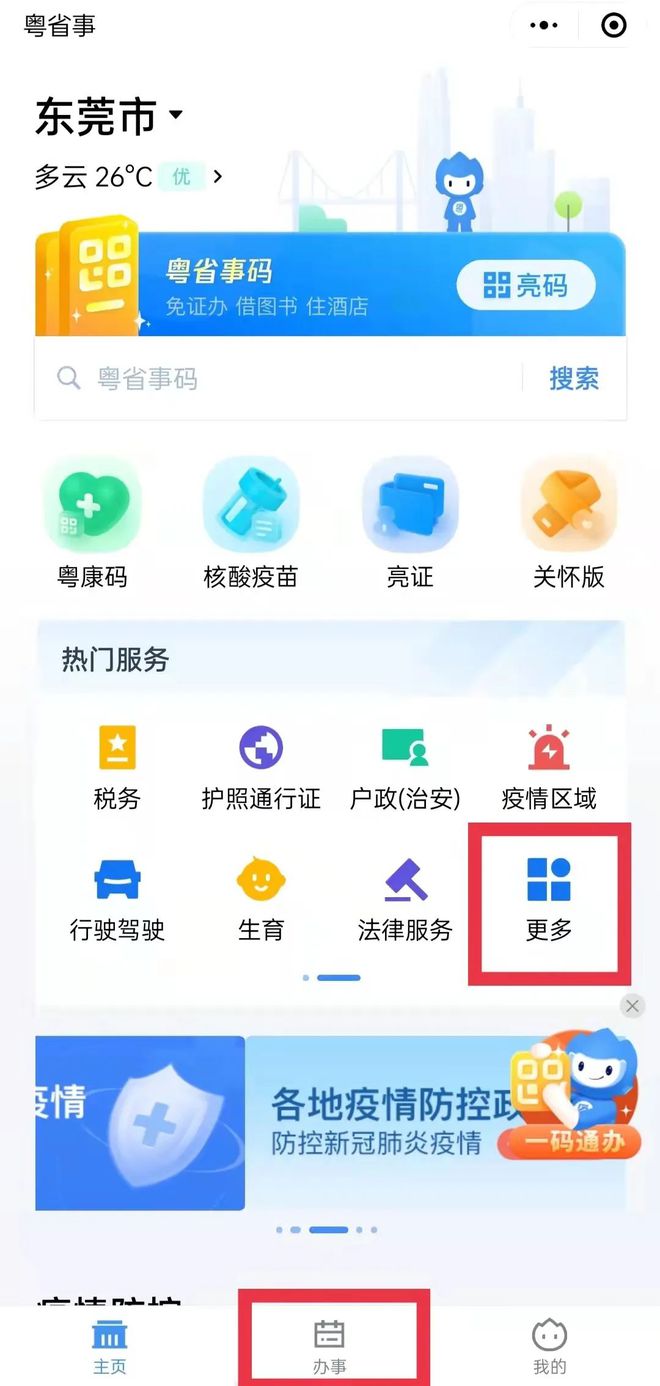This screenshot has width=660, height=1386.
Task: Open 税务 service
Action: [117, 768]
